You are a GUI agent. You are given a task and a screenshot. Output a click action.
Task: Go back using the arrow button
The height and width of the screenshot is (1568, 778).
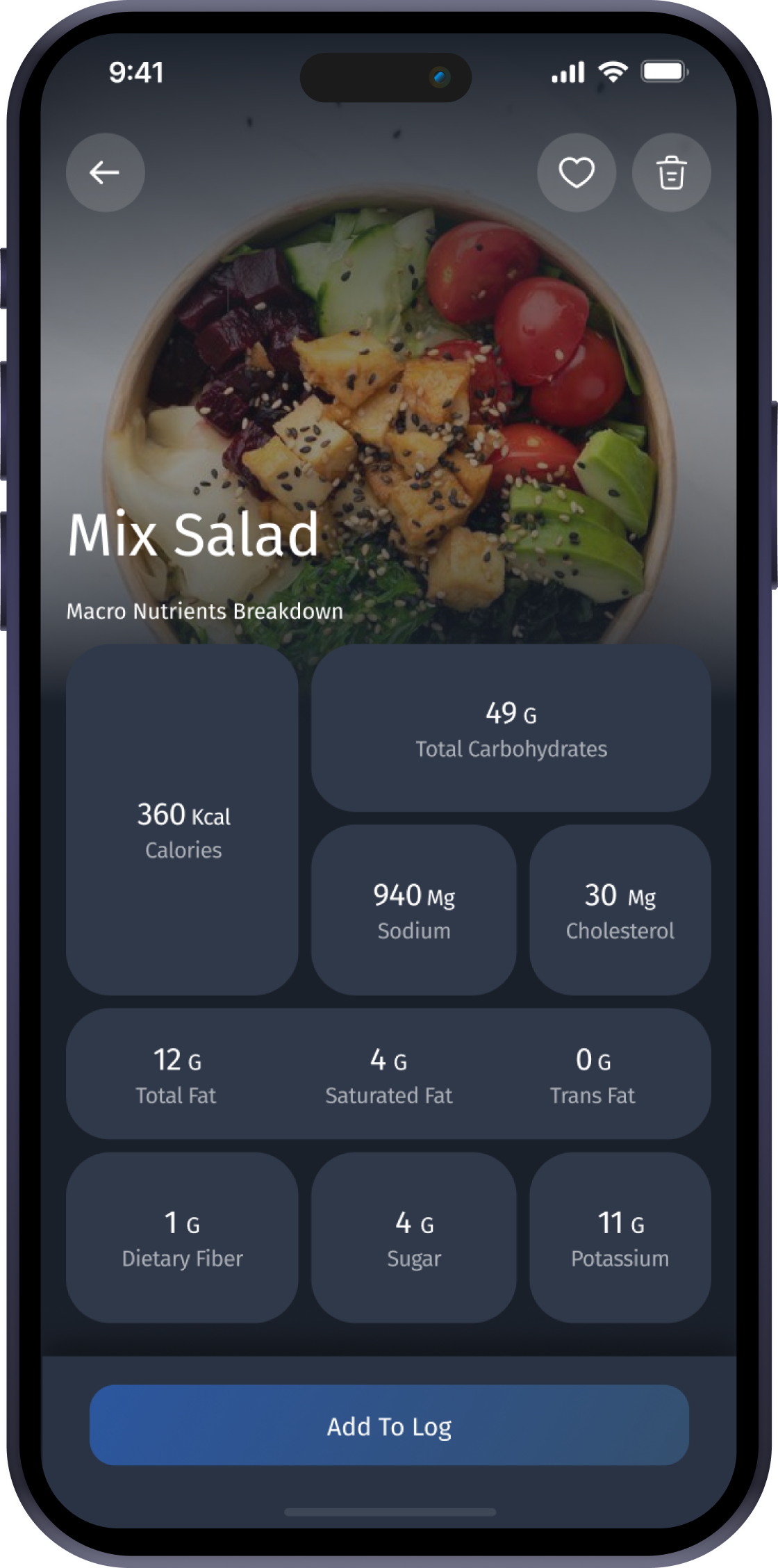coord(105,172)
